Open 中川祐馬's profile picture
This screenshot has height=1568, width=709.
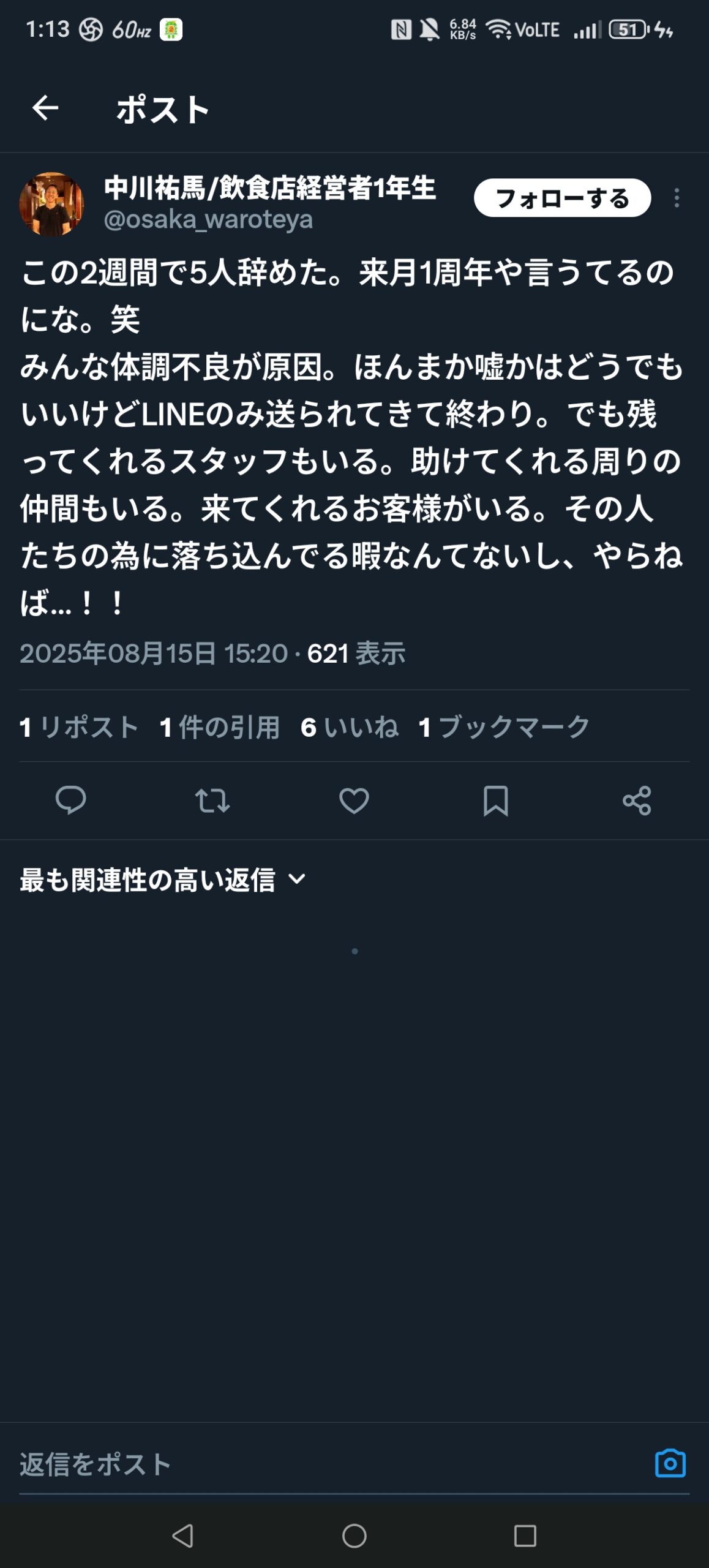tap(51, 204)
